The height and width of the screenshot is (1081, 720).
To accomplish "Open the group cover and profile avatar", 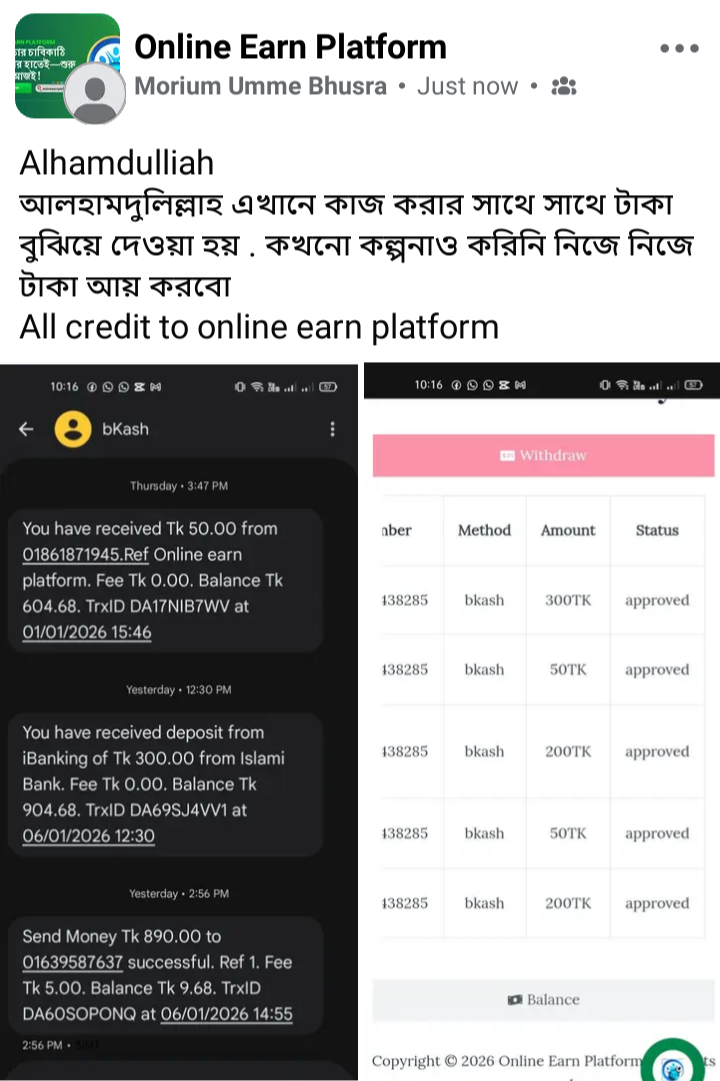I will [x=68, y=68].
